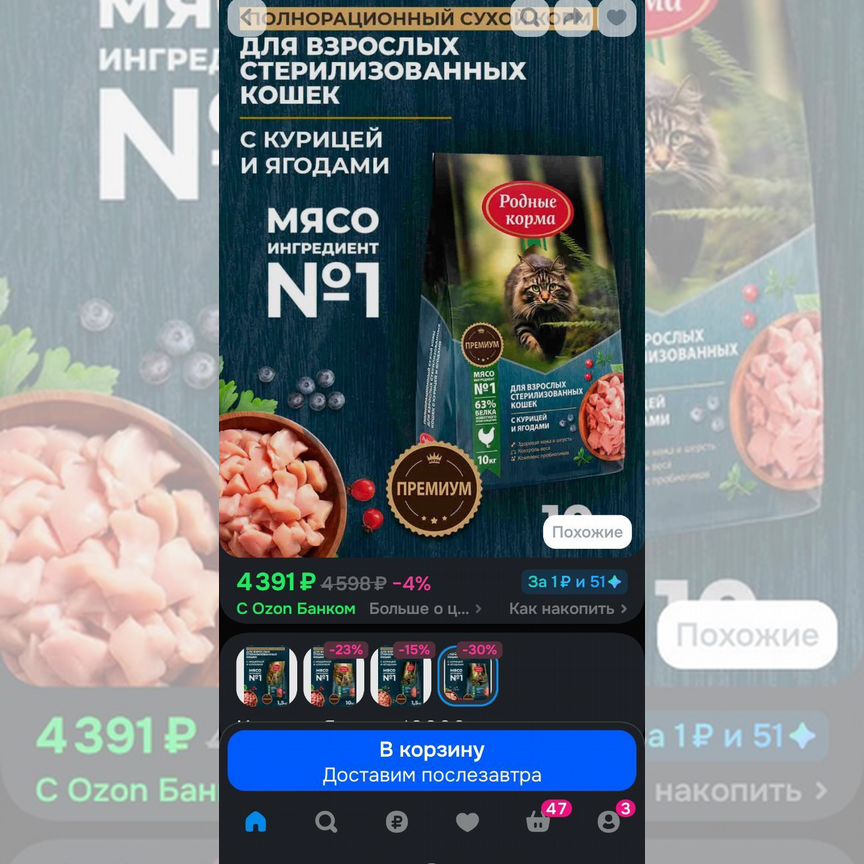Select the variant with the -30% discount
The width and height of the screenshot is (864, 864).
pyautogui.click(x=467, y=675)
